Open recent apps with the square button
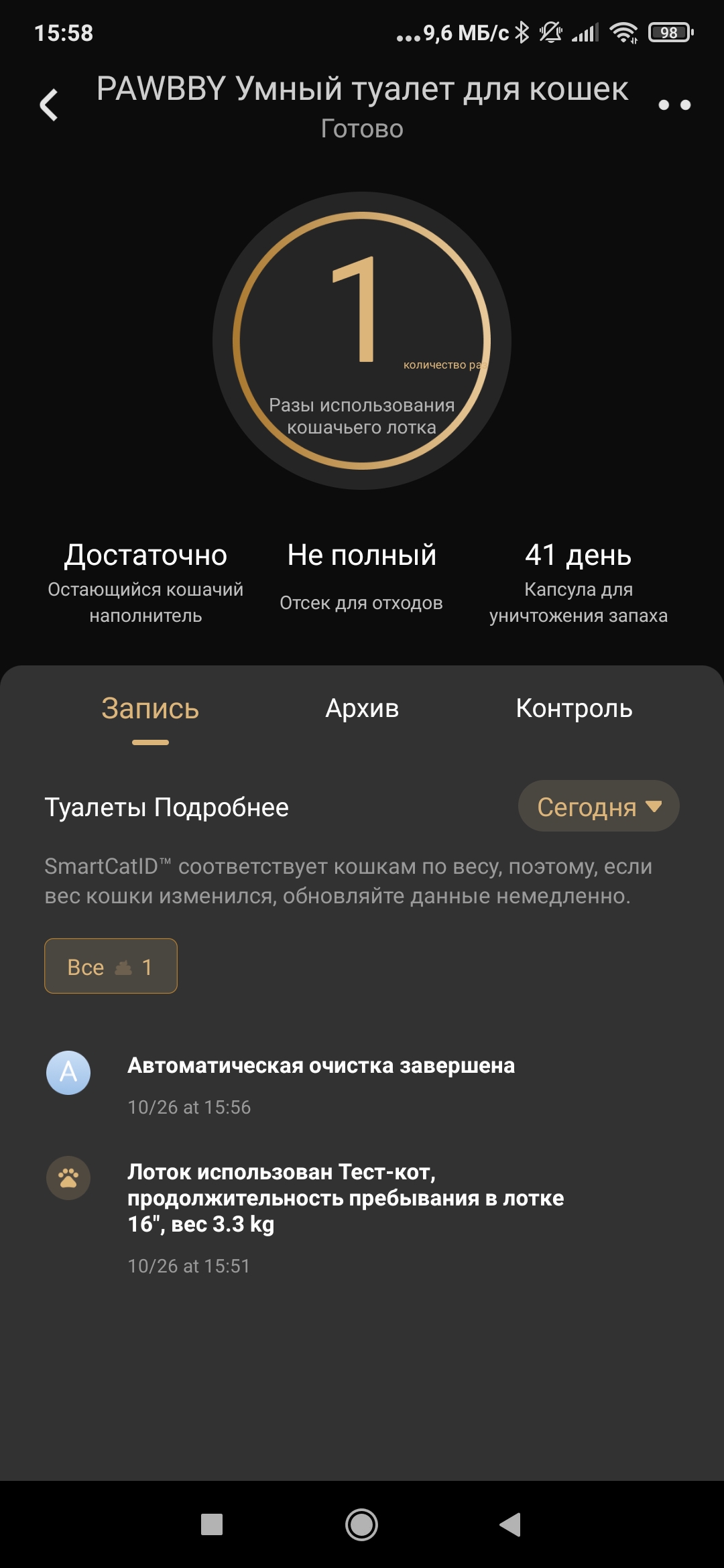Image resolution: width=724 pixels, height=1568 pixels. [212, 1524]
